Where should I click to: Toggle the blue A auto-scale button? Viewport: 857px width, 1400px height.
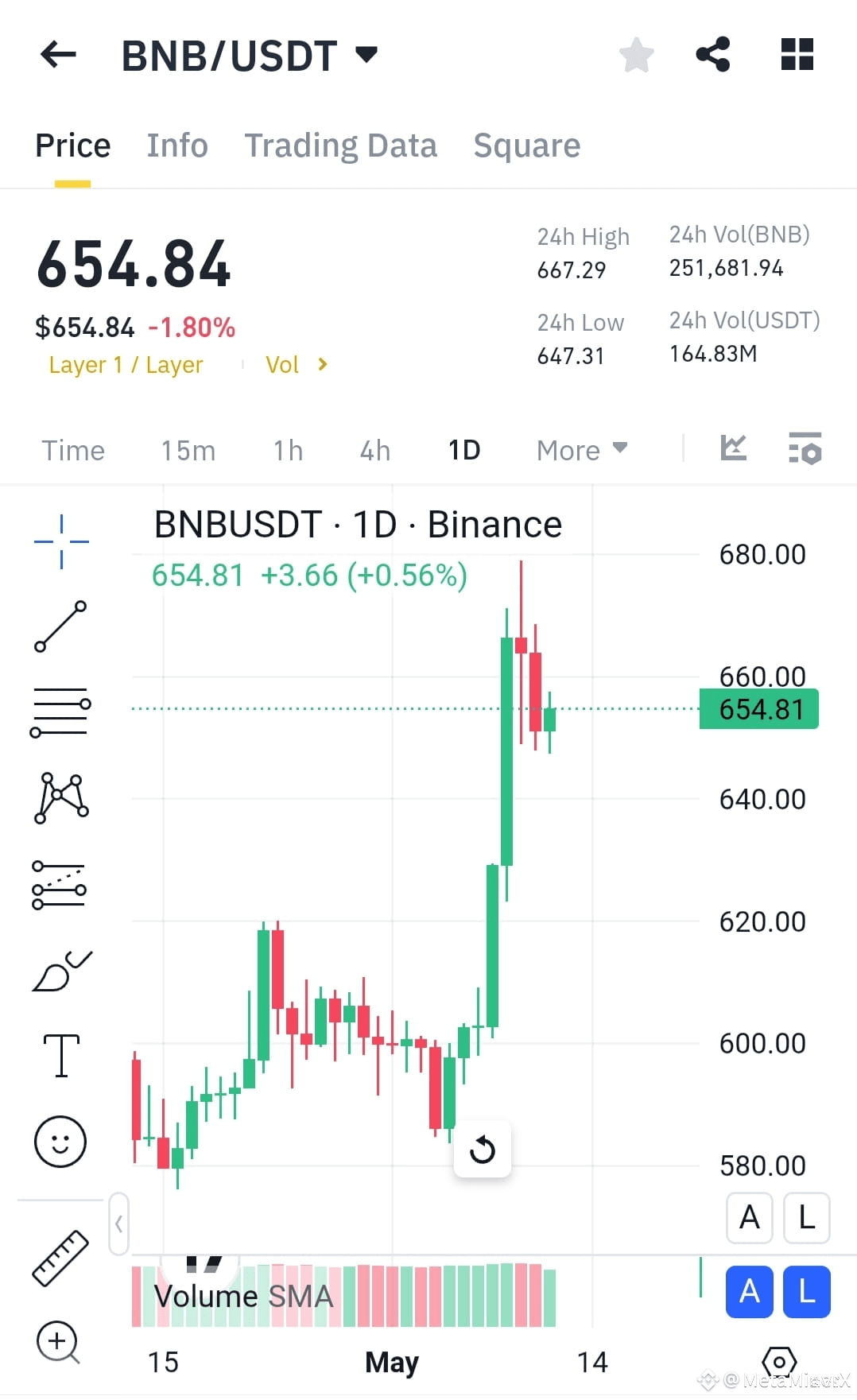click(749, 1292)
